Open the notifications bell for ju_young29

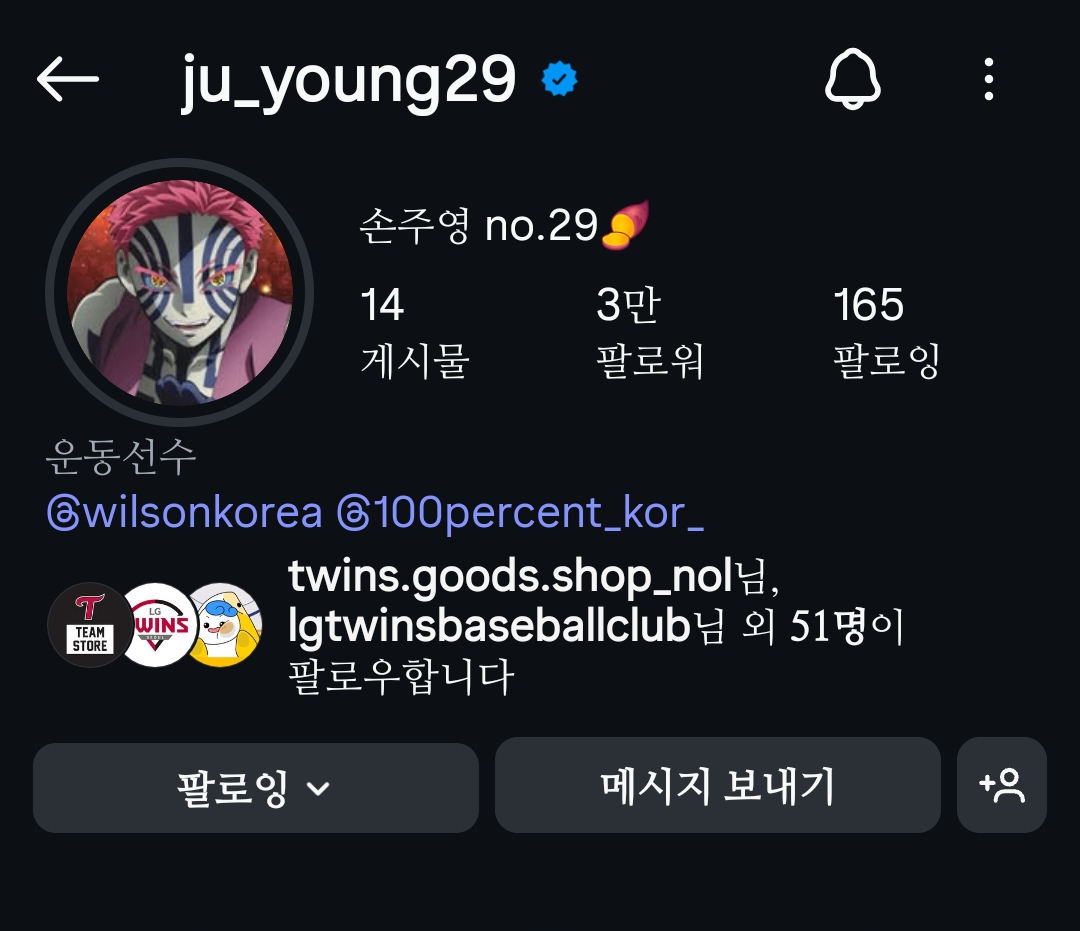pyautogui.click(x=852, y=78)
